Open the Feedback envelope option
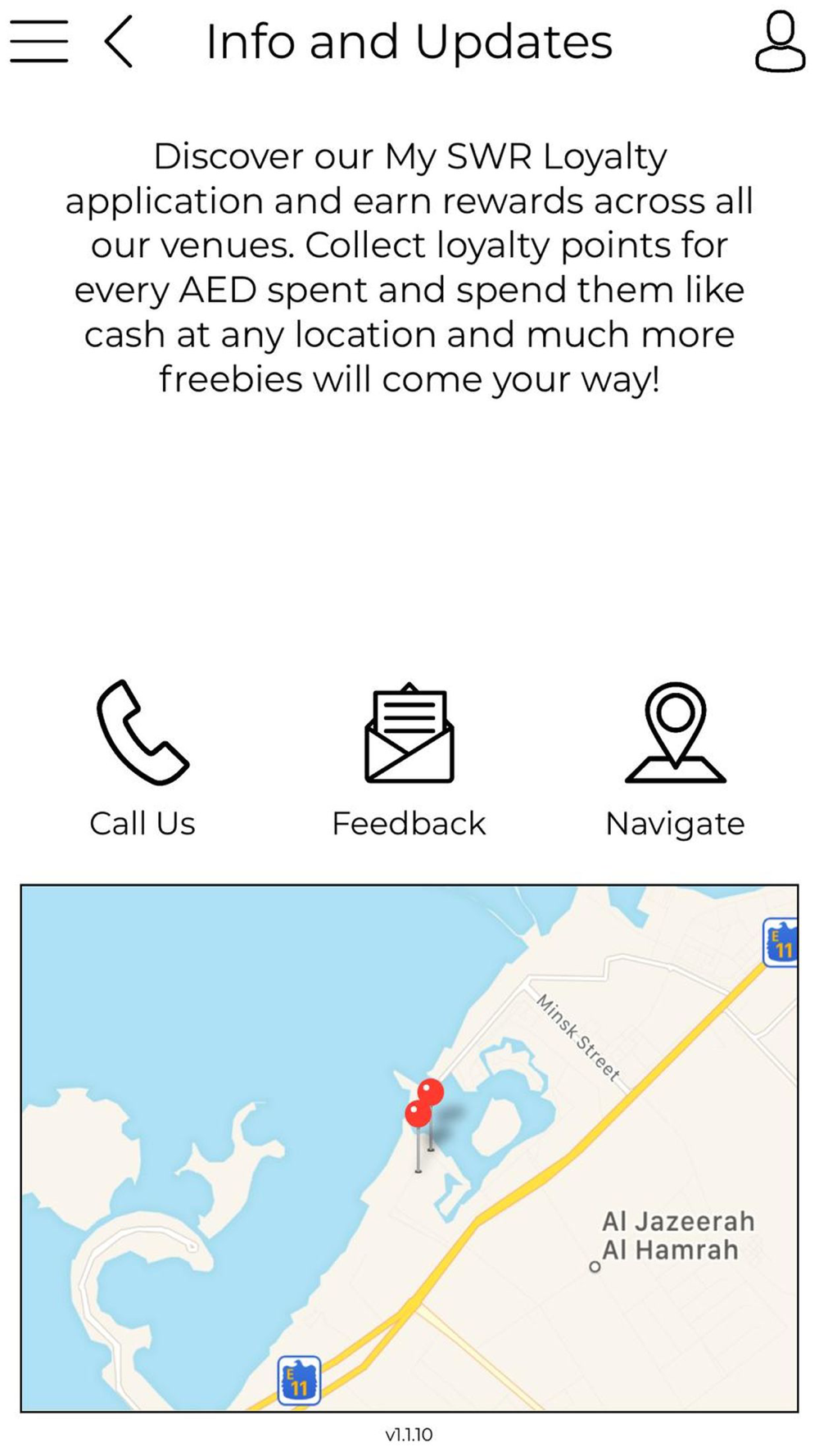This screenshot has width=819, height=1456. [409, 758]
